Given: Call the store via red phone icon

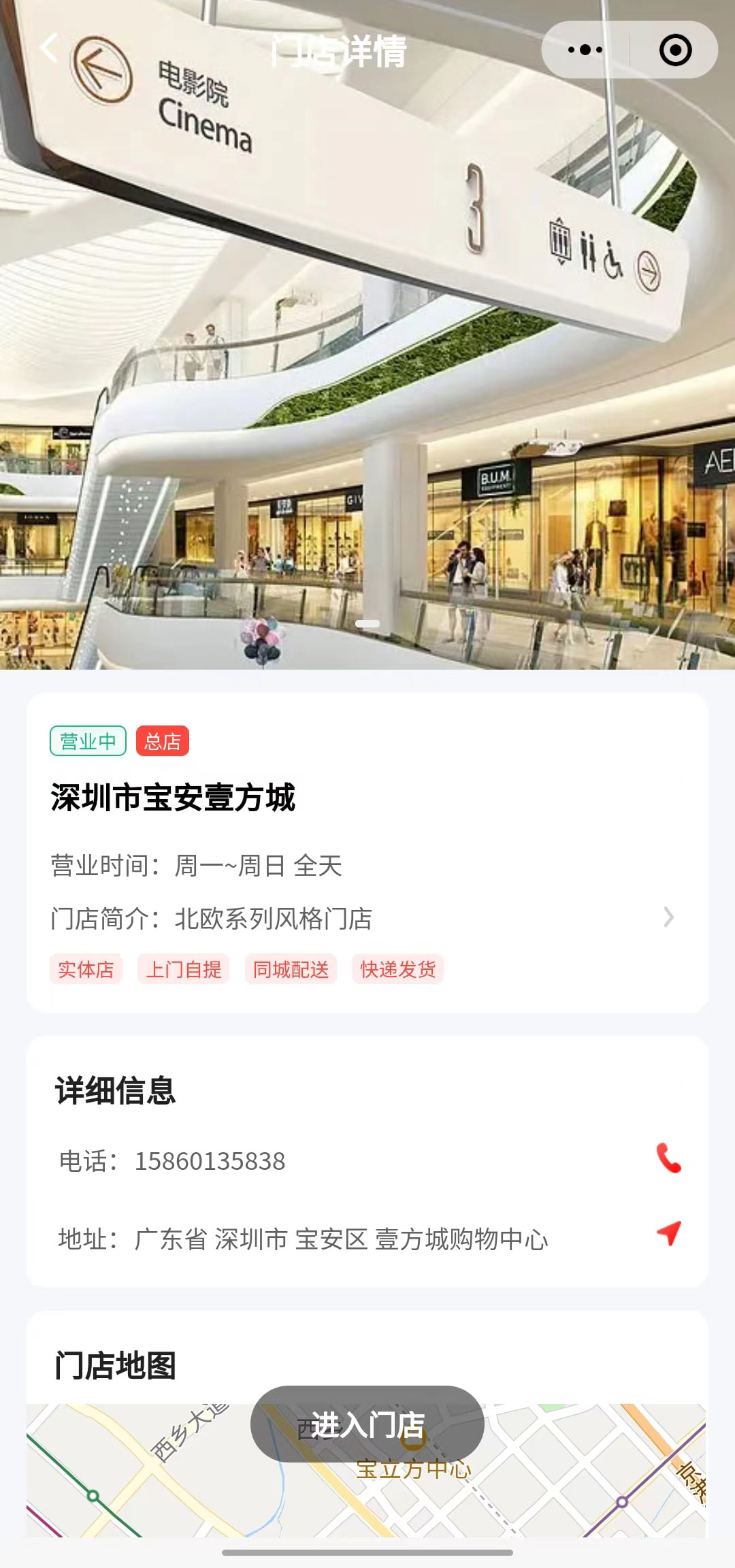Looking at the screenshot, I should (x=668, y=1159).
